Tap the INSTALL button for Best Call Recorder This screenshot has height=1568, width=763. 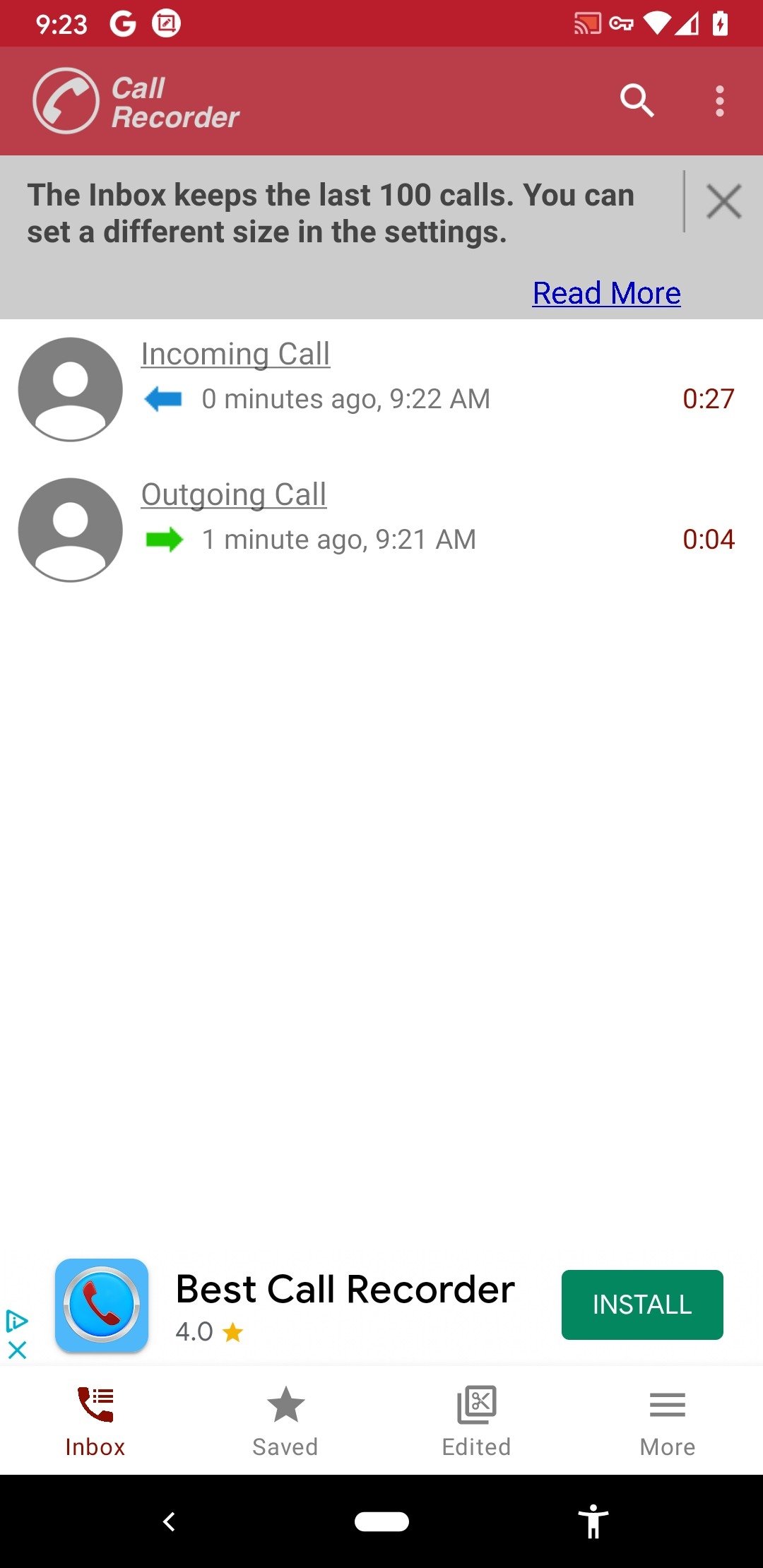pyautogui.click(x=641, y=1305)
